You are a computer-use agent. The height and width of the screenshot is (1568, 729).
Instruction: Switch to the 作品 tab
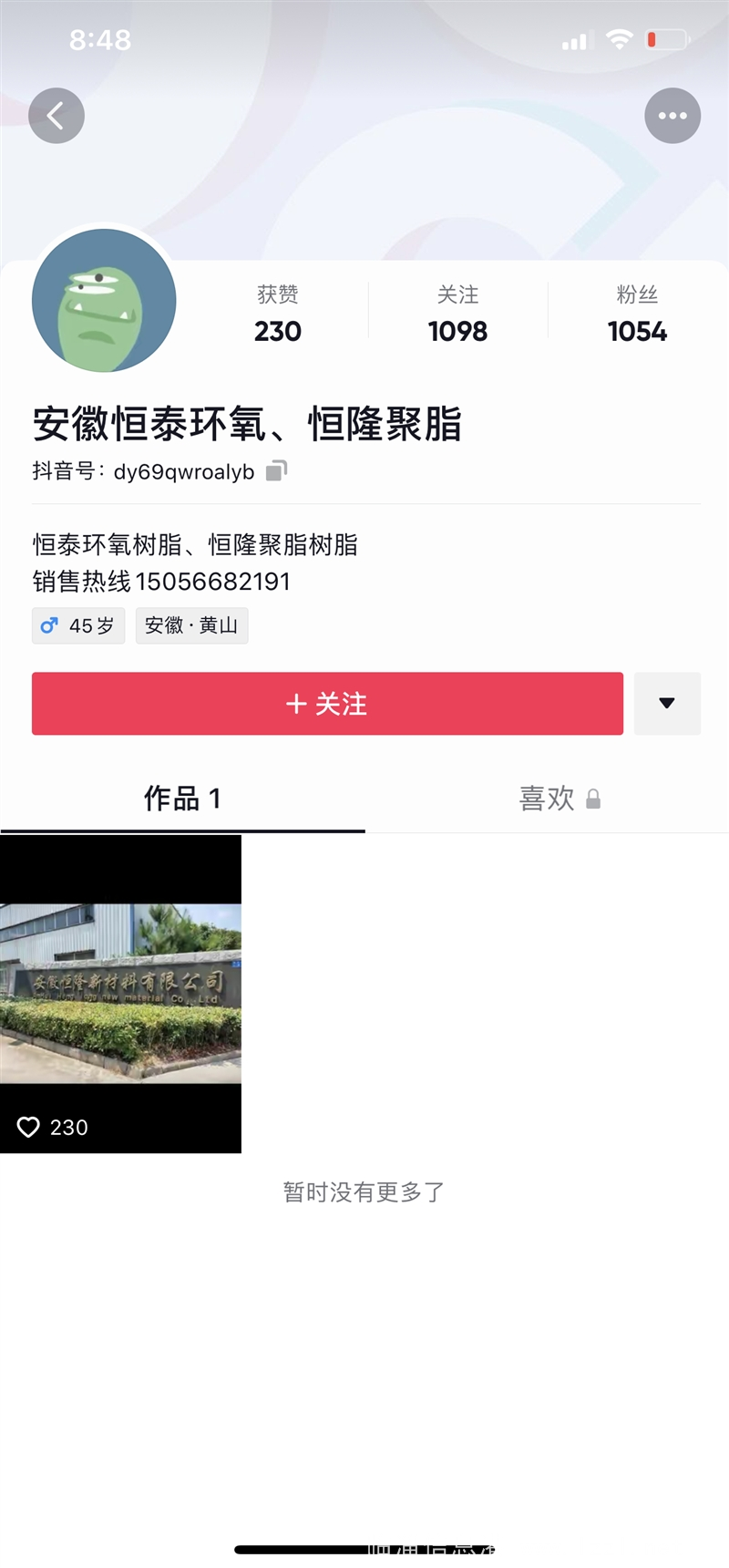[x=182, y=799]
